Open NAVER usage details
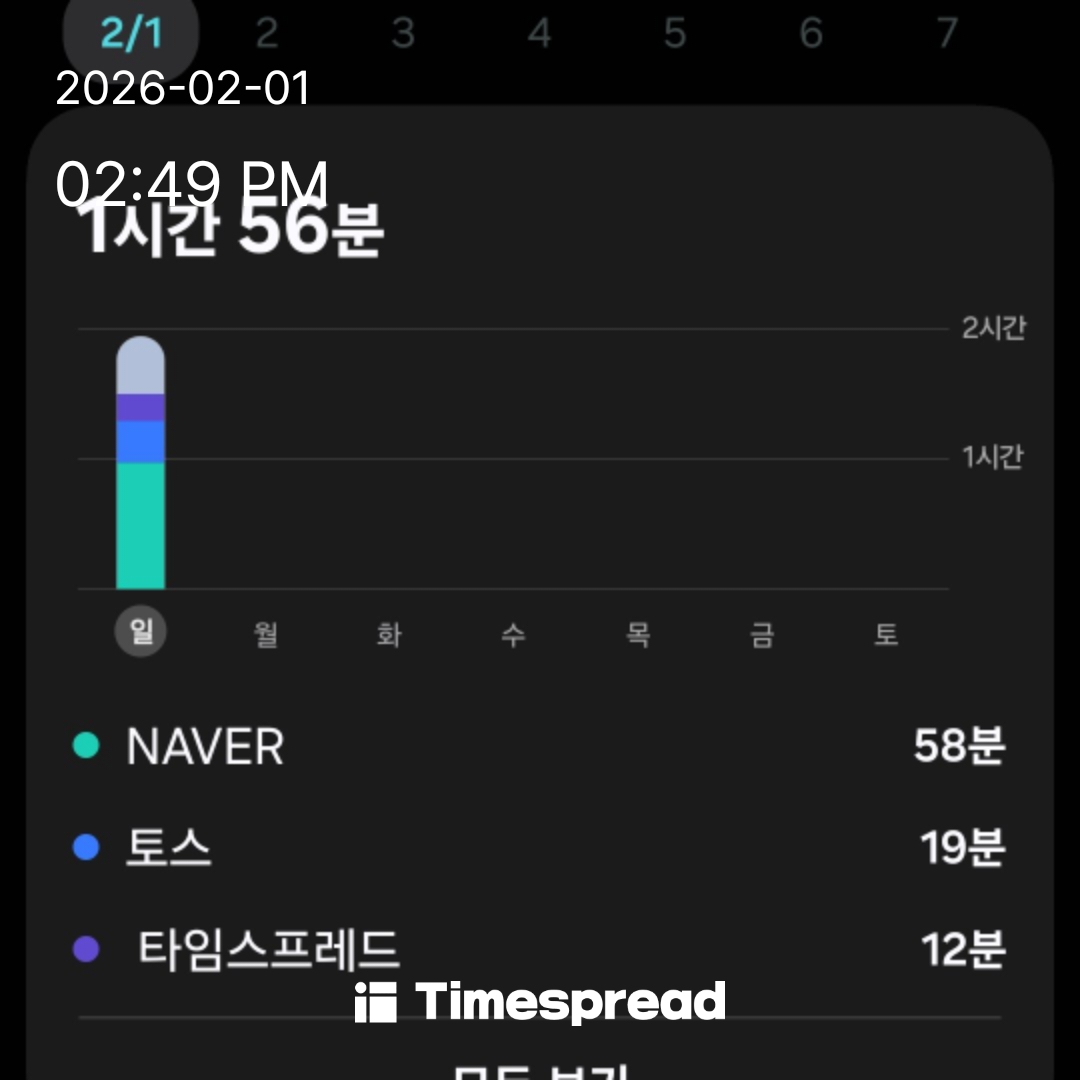This screenshot has width=1080, height=1080. (539, 746)
